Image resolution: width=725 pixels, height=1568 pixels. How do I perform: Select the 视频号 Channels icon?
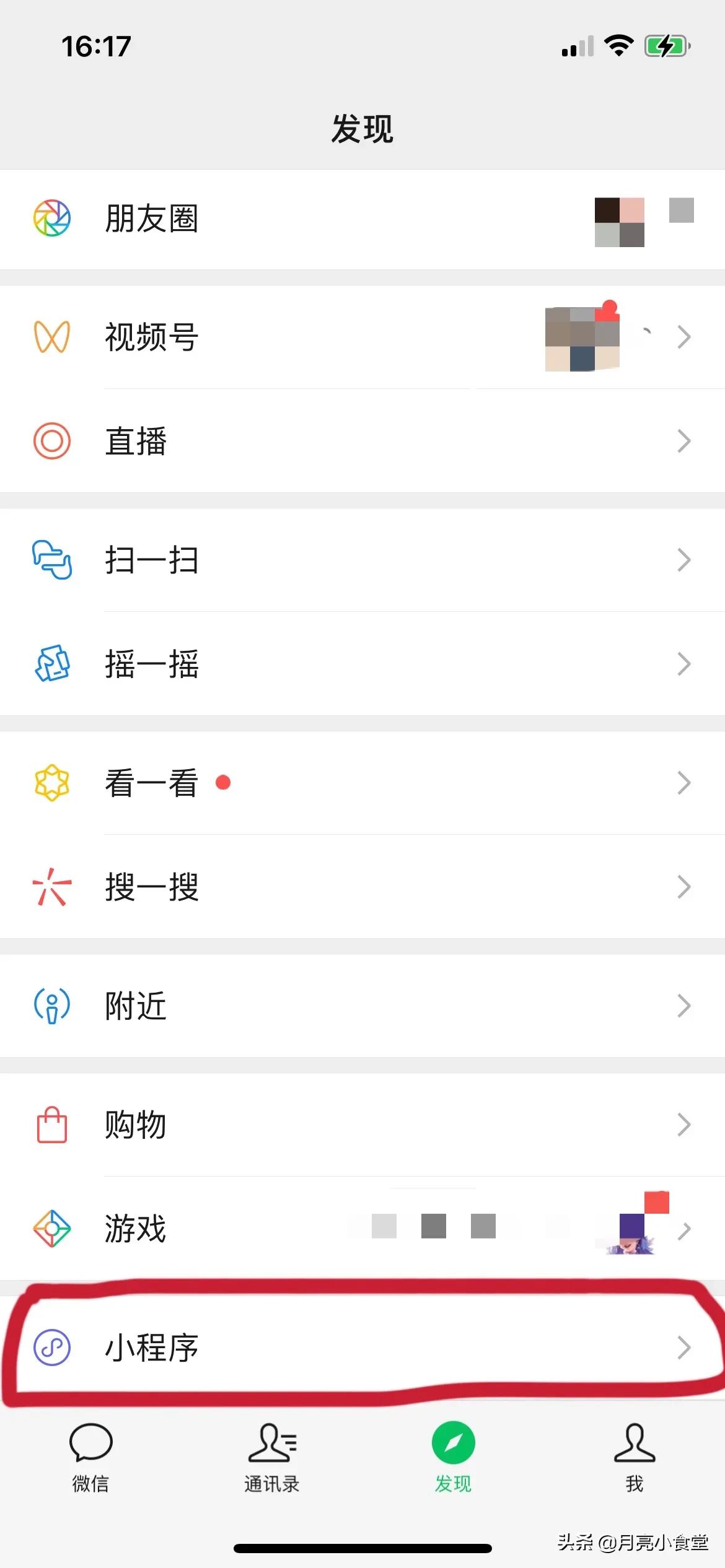[x=53, y=336]
